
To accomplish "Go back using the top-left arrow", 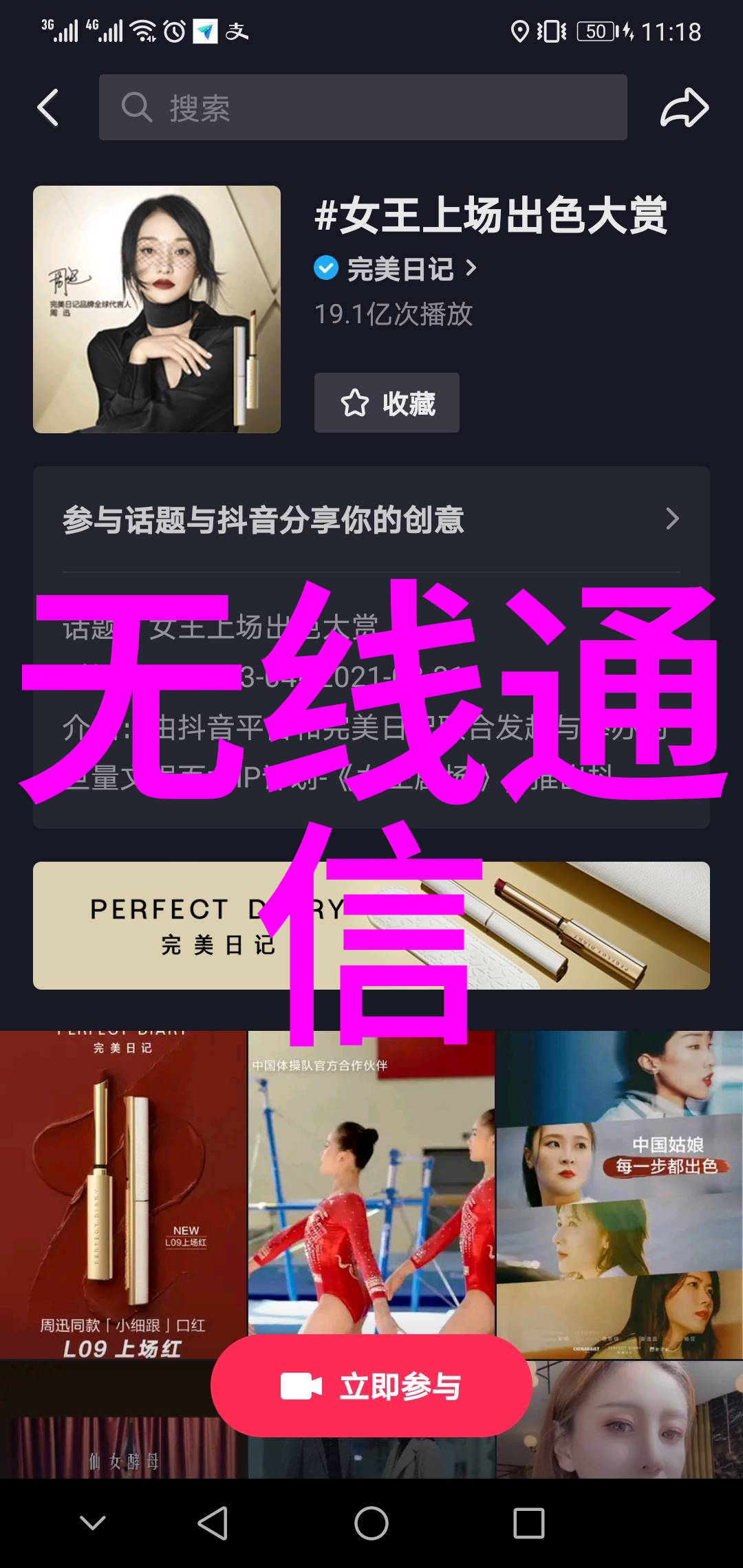I will pyautogui.click(x=48, y=108).
